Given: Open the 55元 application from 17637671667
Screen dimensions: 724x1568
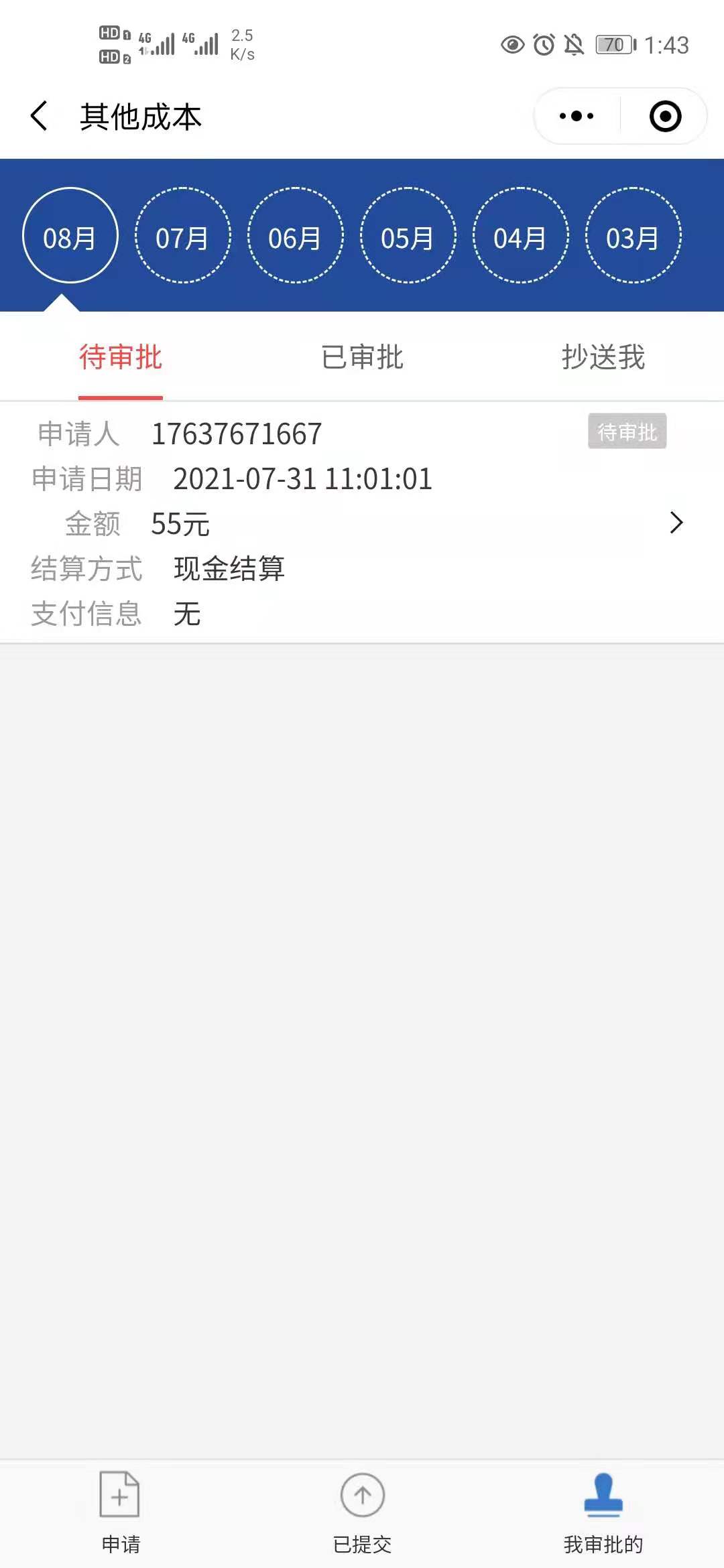Looking at the screenshot, I should pos(362,523).
